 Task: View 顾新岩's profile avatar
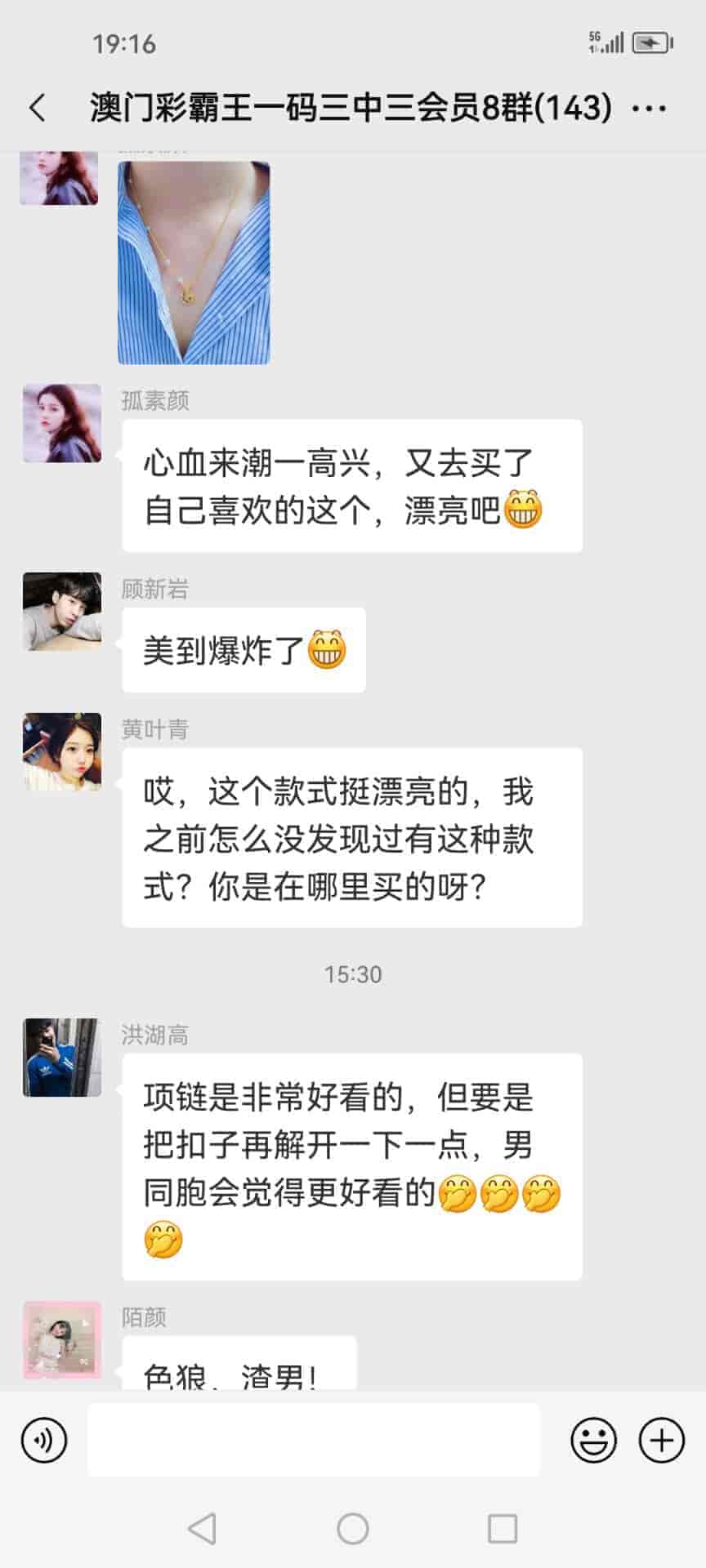point(62,612)
